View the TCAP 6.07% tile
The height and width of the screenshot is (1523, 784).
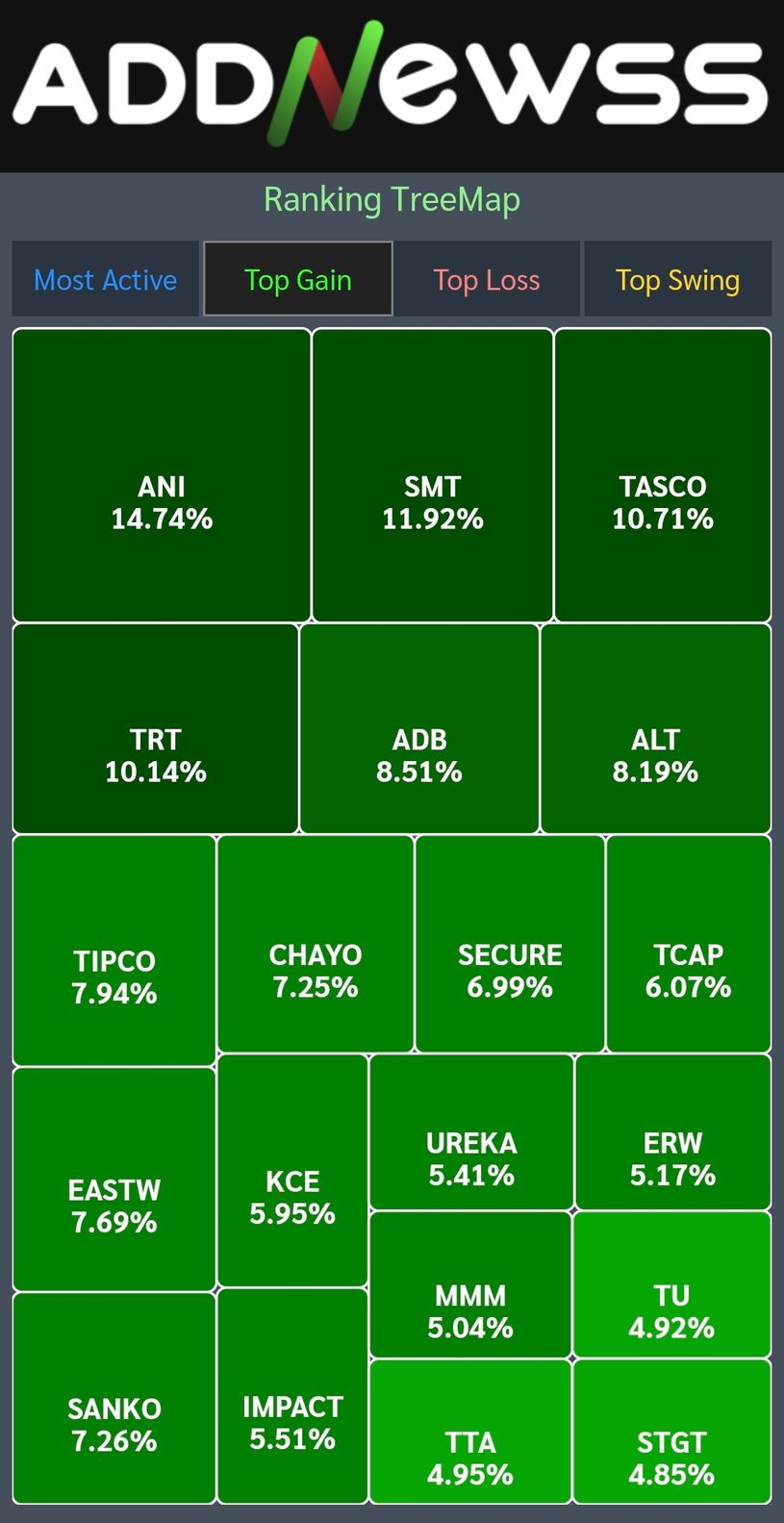(689, 944)
